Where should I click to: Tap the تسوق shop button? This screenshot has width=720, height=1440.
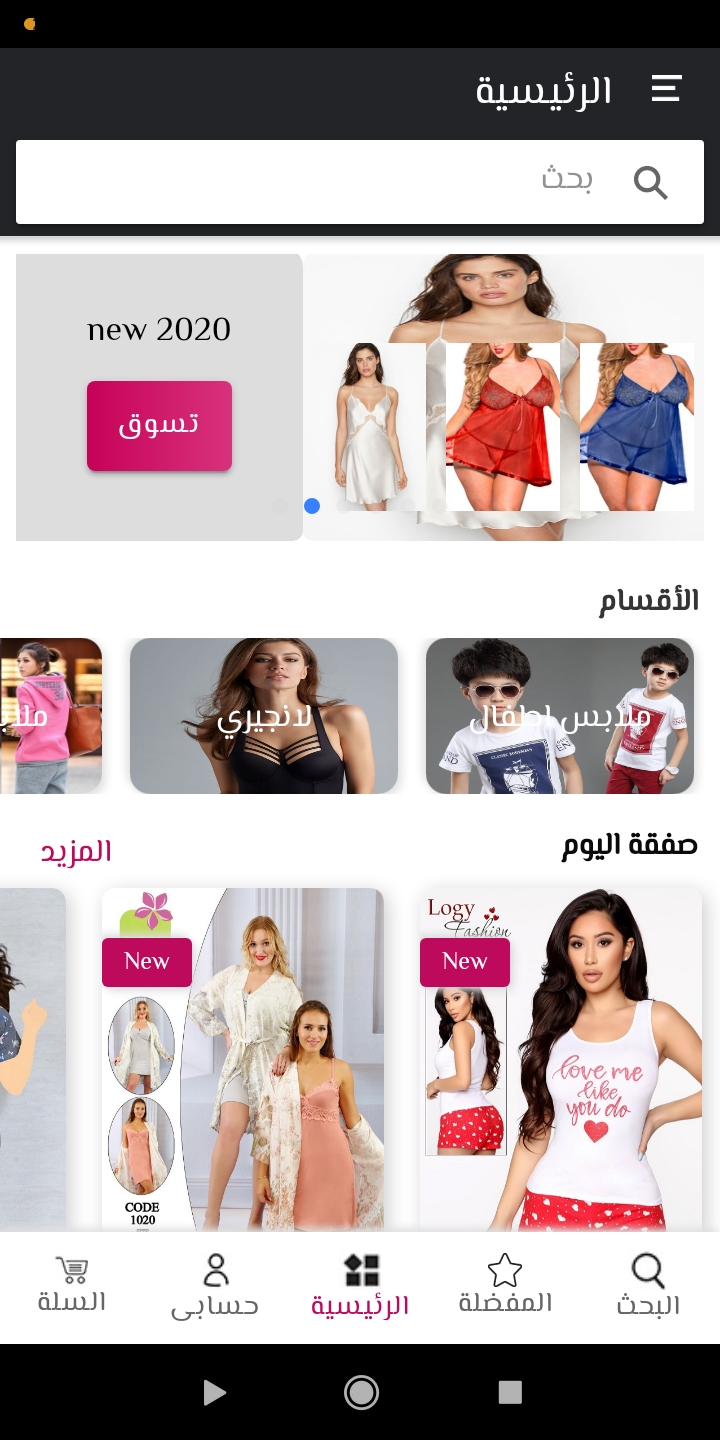(159, 426)
